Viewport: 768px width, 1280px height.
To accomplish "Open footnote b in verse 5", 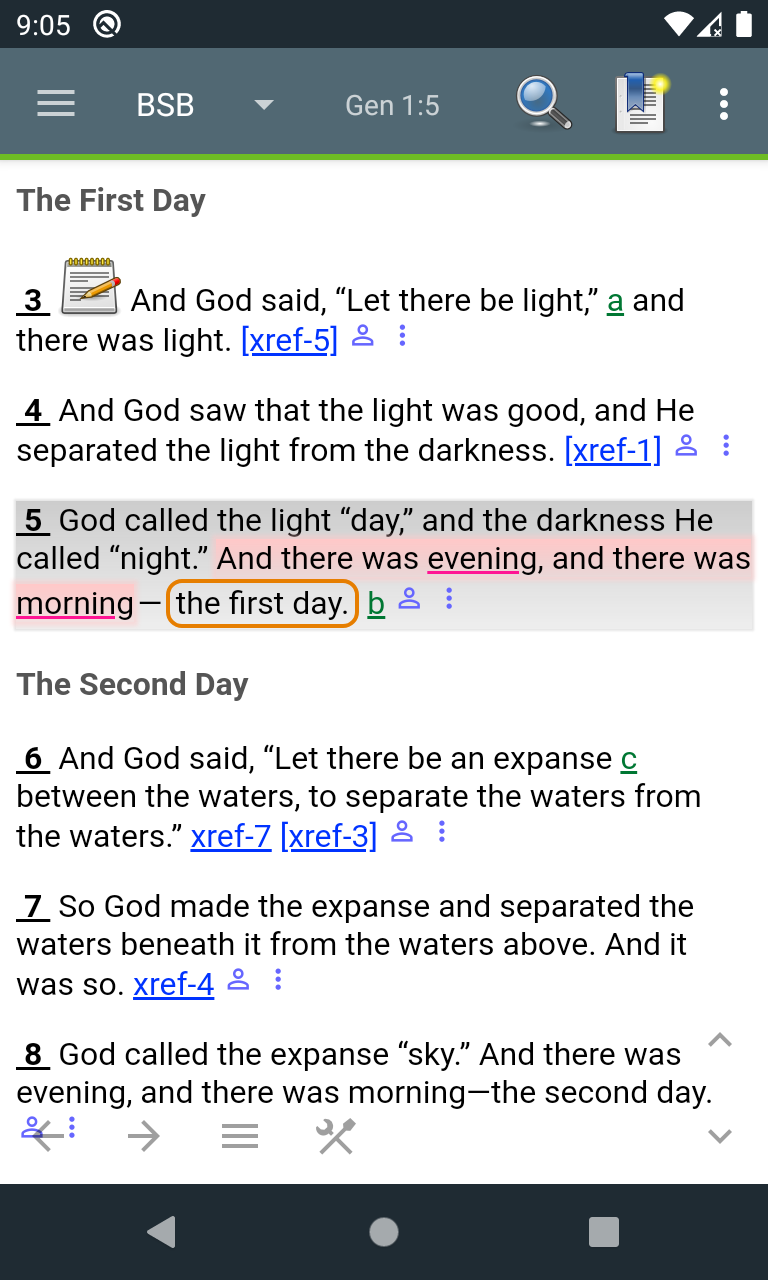I will pos(376,604).
